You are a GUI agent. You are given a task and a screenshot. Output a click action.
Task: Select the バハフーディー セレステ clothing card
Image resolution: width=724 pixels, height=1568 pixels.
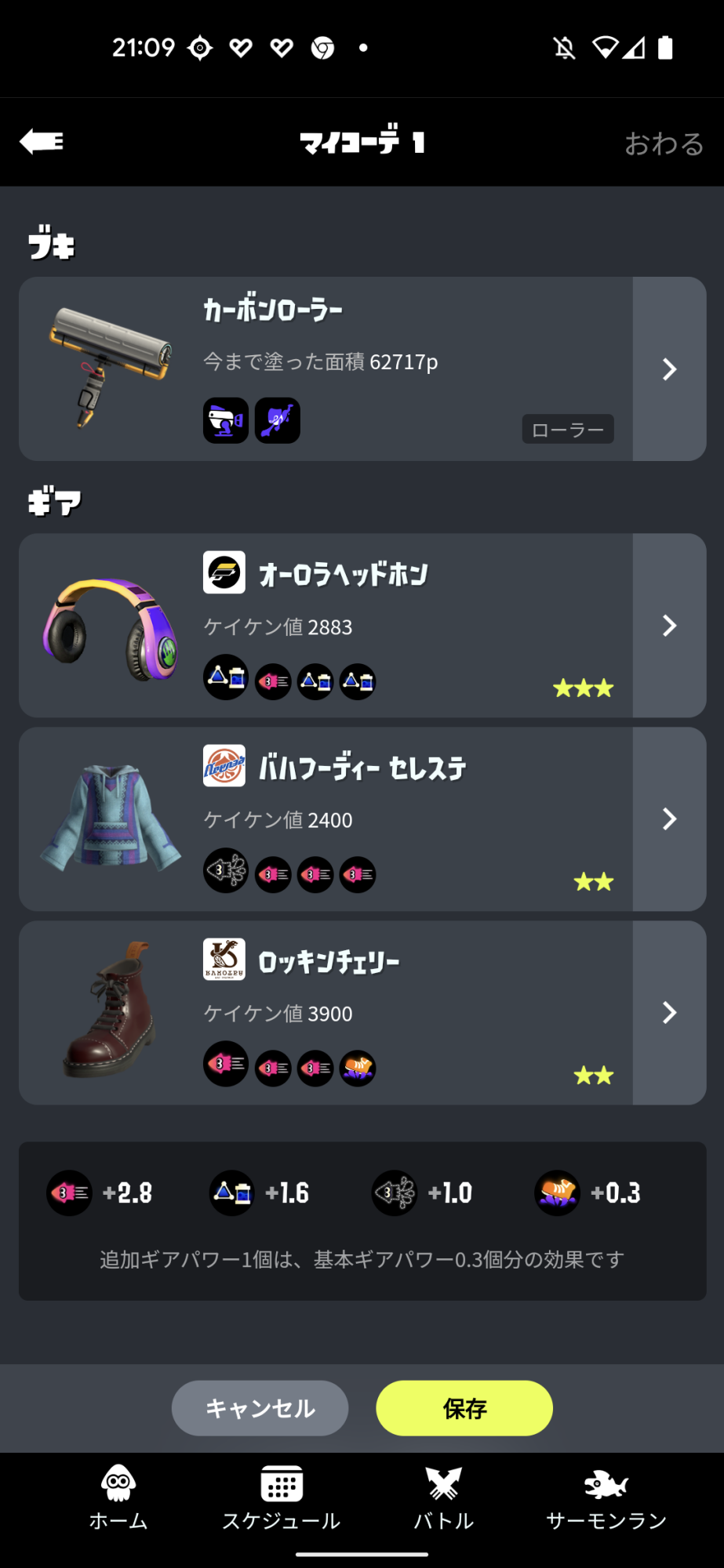[362, 819]
